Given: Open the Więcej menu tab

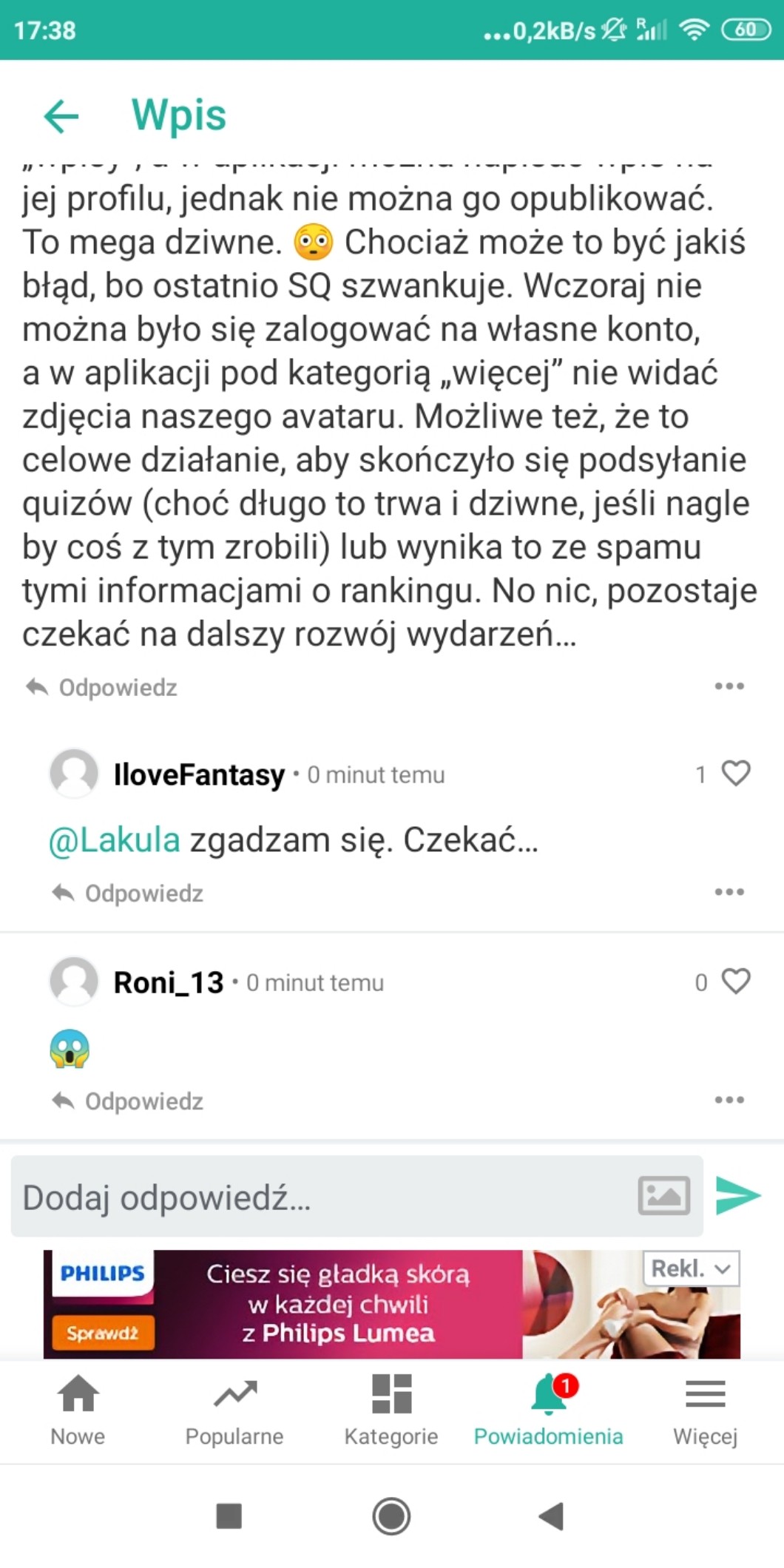Looking at the screenshot, I should tap(705, 1410).
